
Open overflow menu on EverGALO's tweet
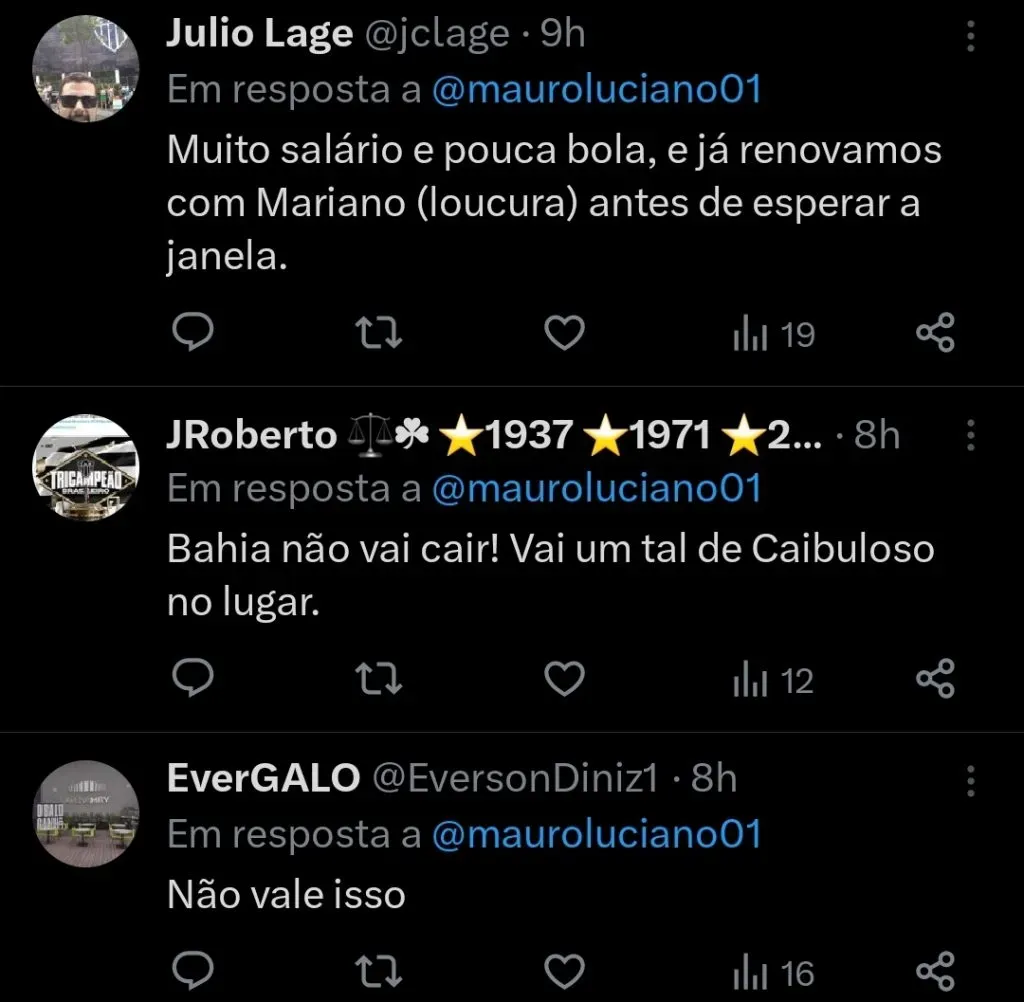(x=970, y=780)
